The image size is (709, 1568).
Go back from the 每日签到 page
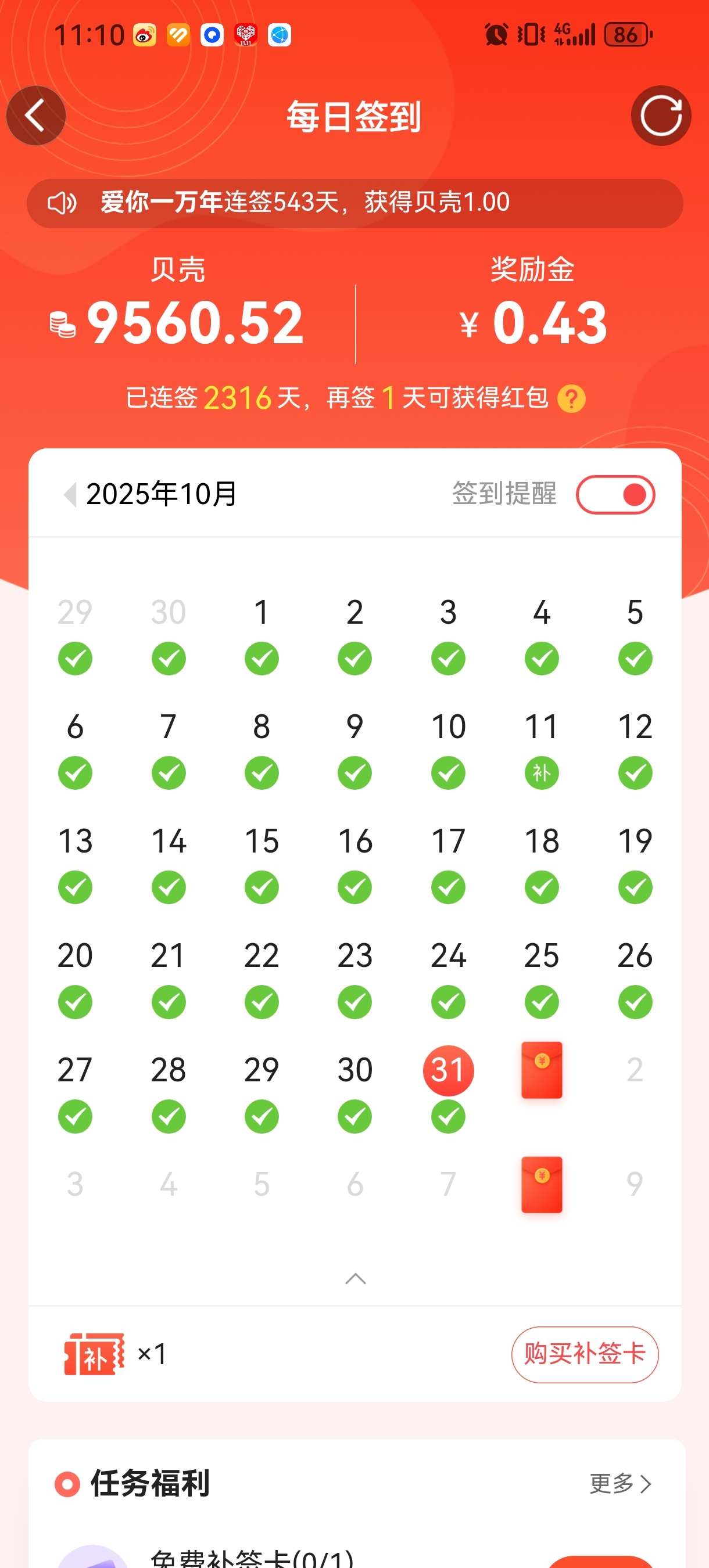coord(36,116)
